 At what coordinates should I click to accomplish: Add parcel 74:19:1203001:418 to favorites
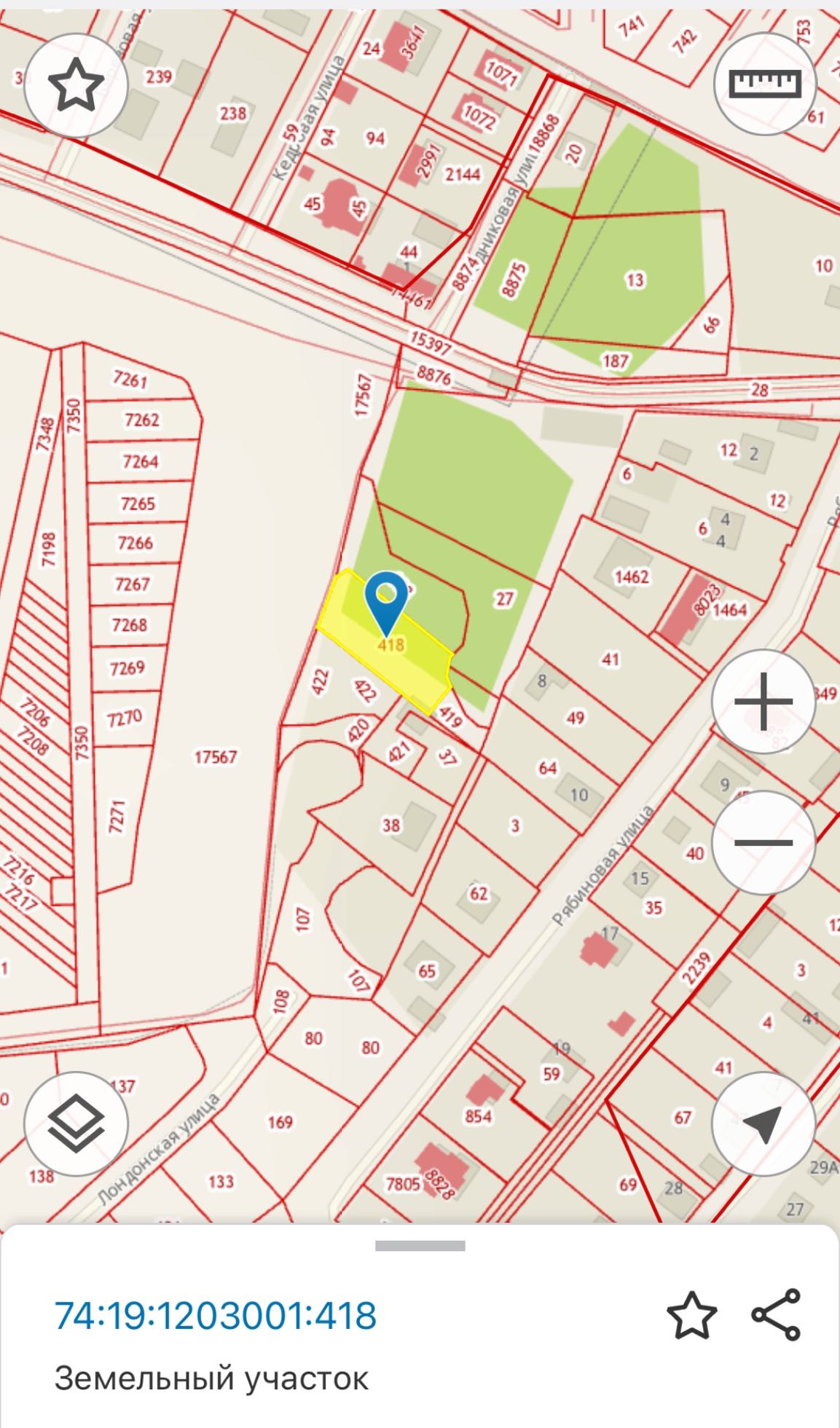[691, 1315]
